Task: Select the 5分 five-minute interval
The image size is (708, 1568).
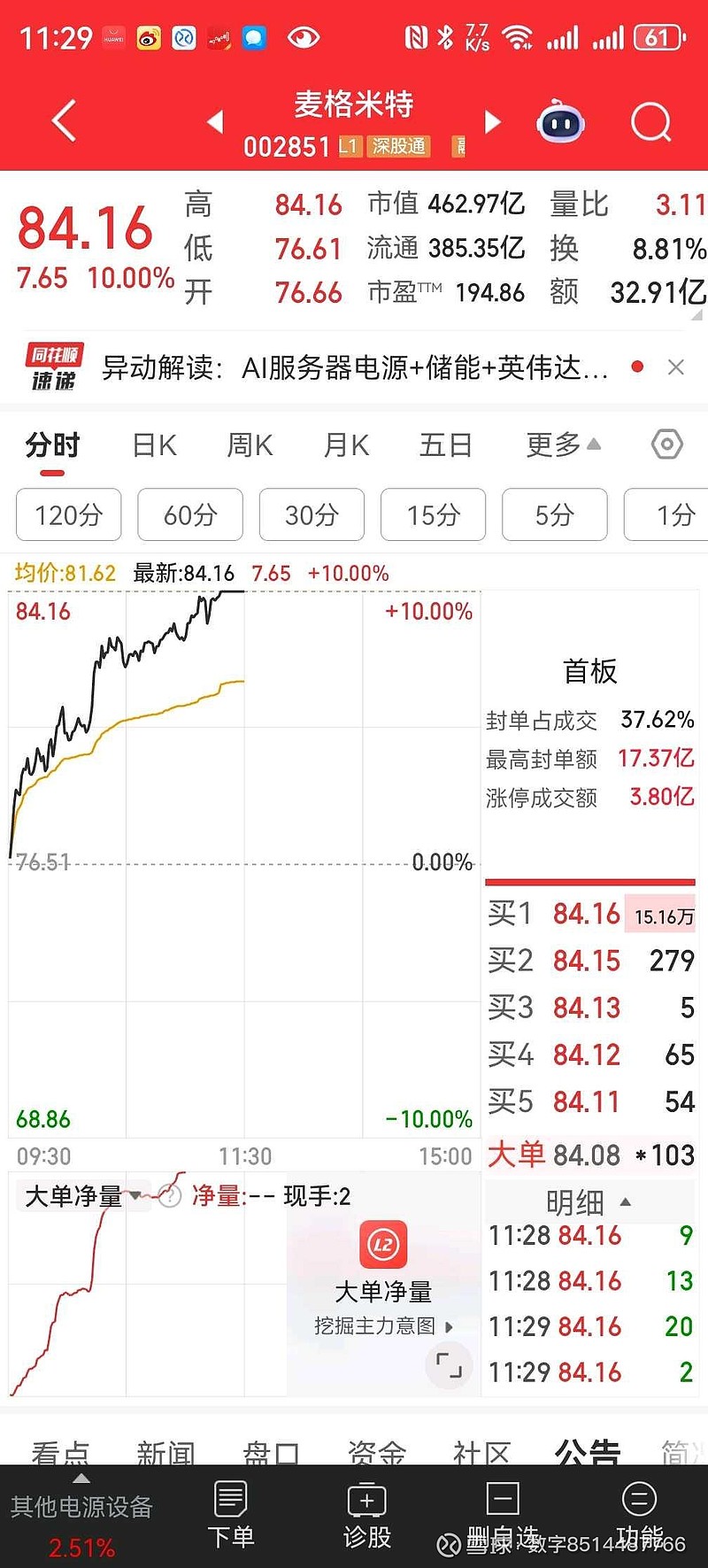Action: [555, 514]
